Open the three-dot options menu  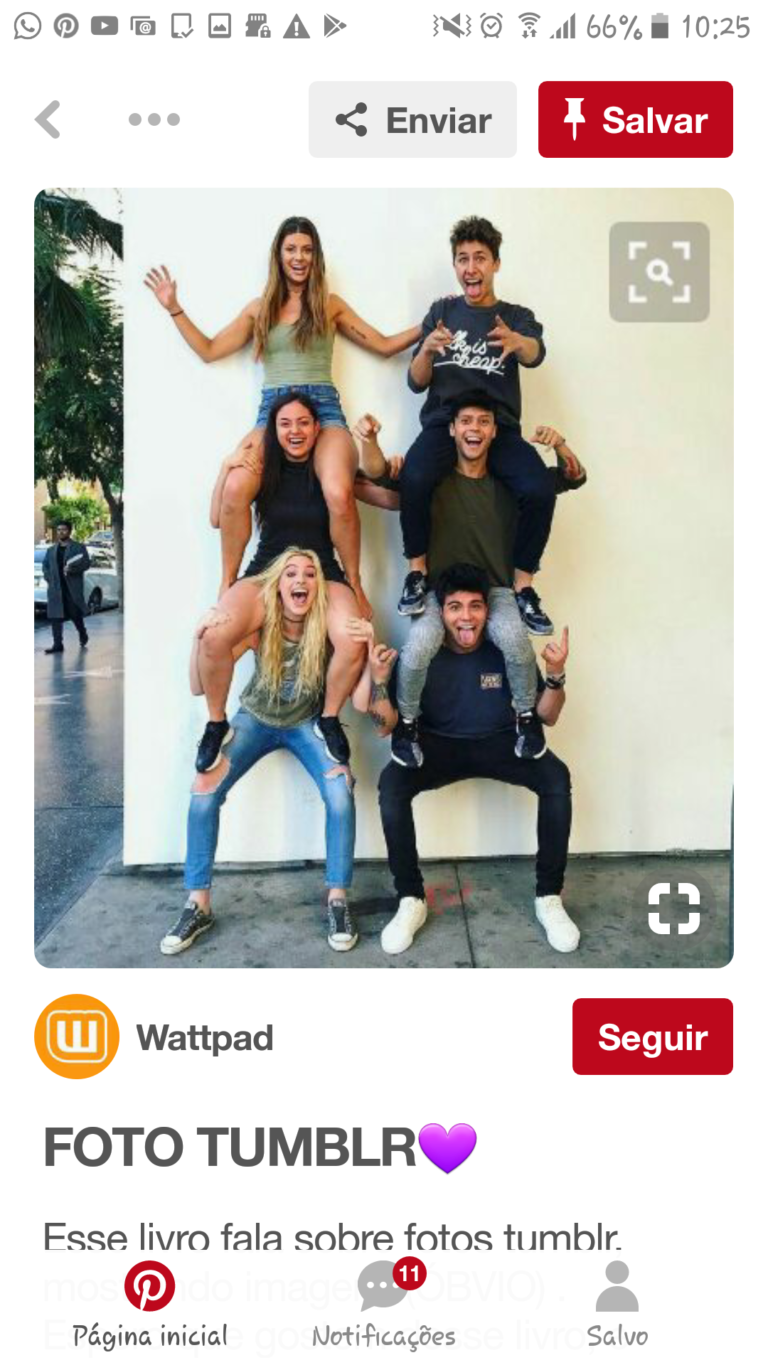(154, 119)
